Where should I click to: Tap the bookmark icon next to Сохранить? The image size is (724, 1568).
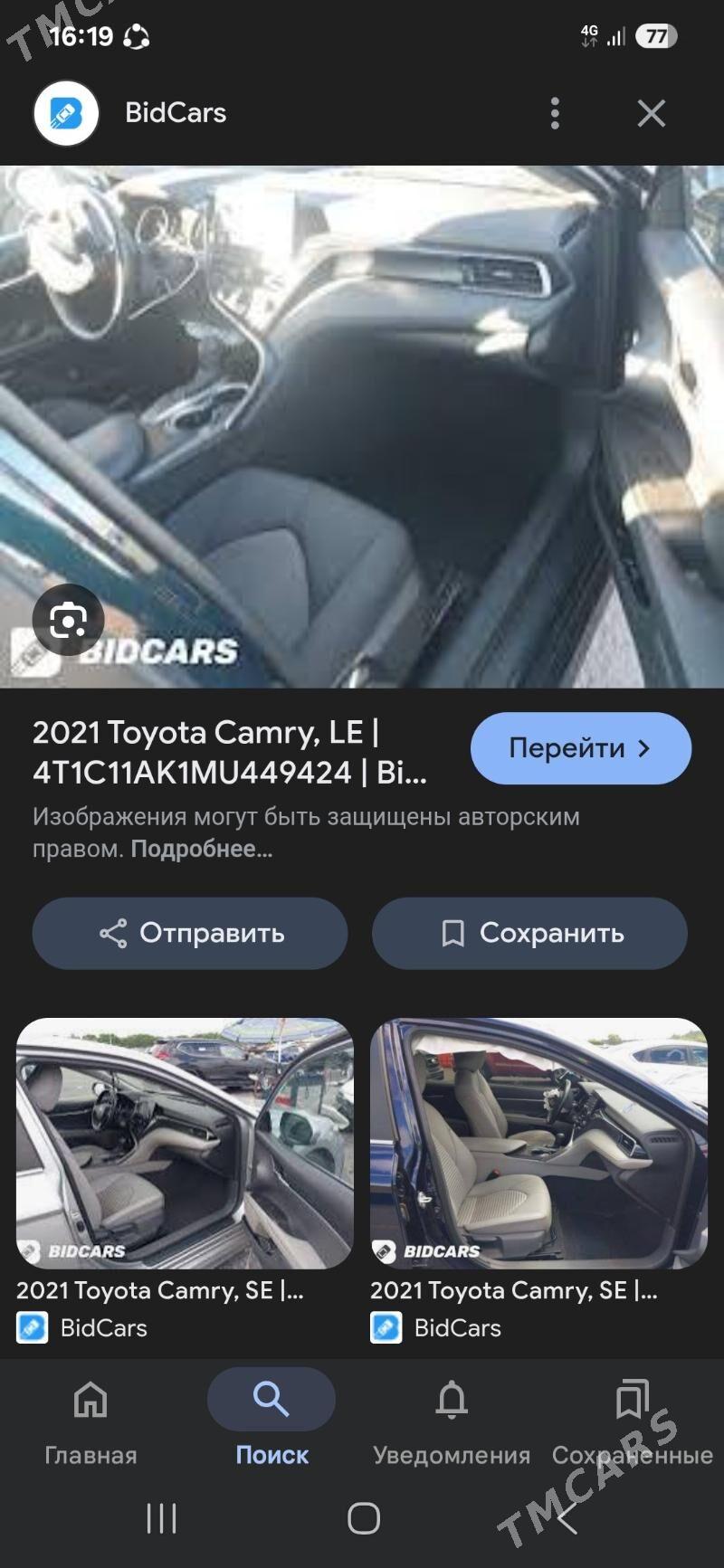pos(455,933)
